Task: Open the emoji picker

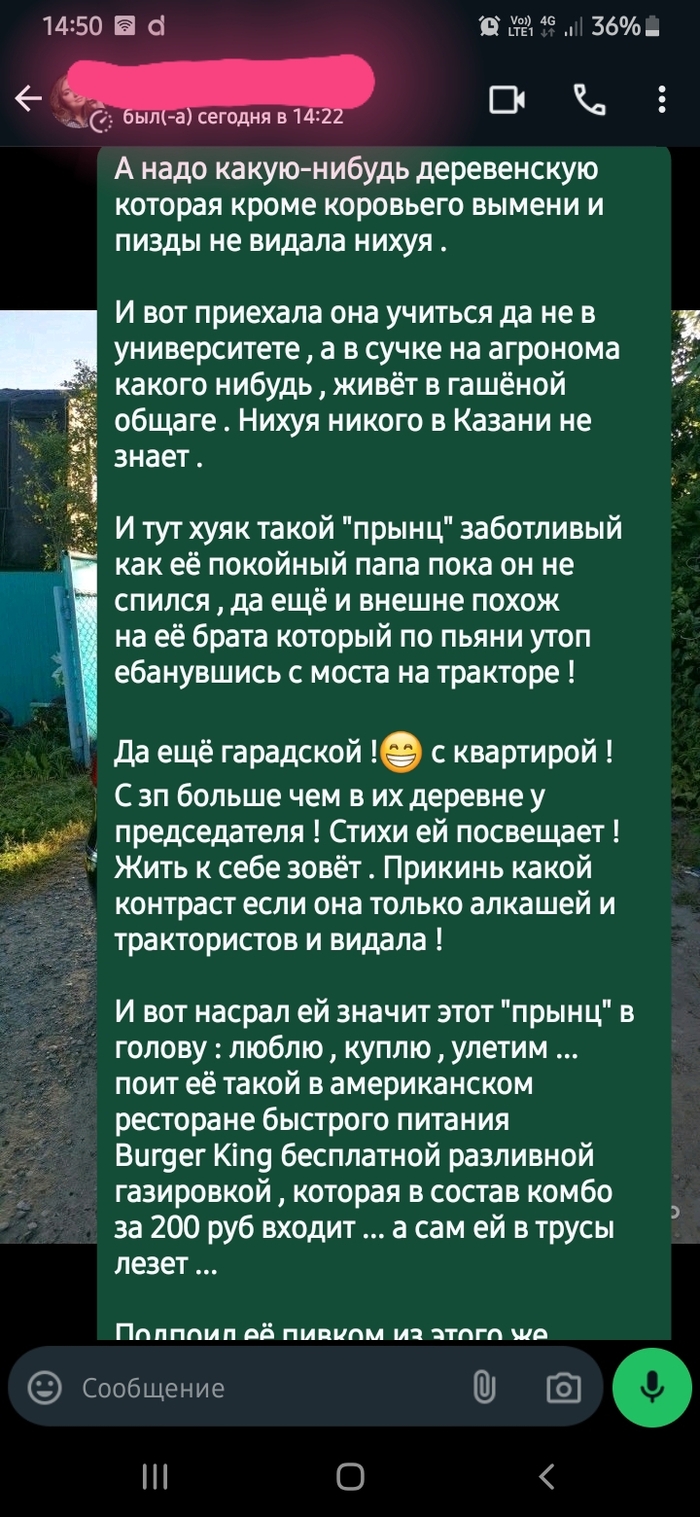Action: (44, 1388)
